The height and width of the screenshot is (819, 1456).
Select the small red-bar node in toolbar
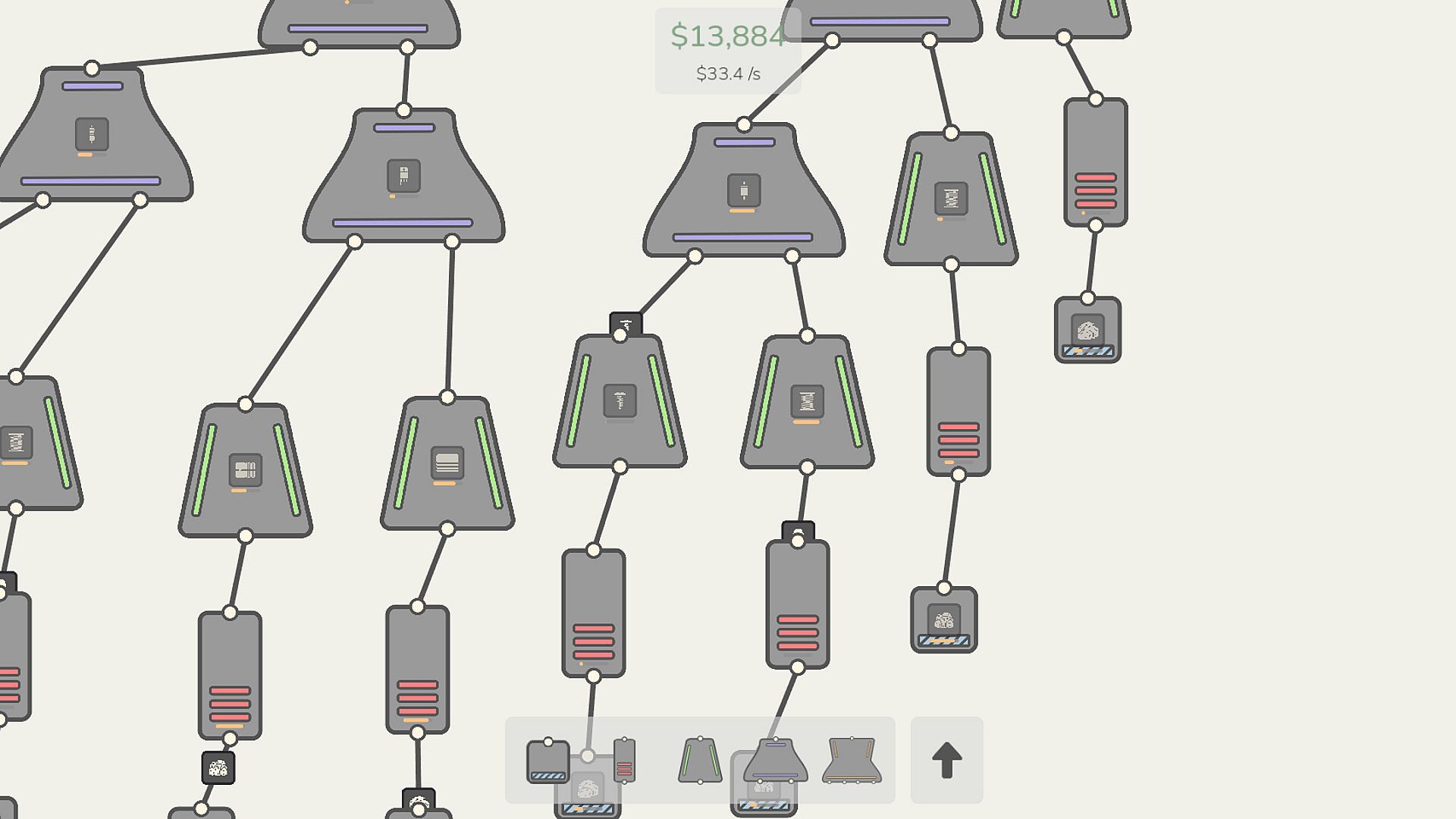coord(624,761)
